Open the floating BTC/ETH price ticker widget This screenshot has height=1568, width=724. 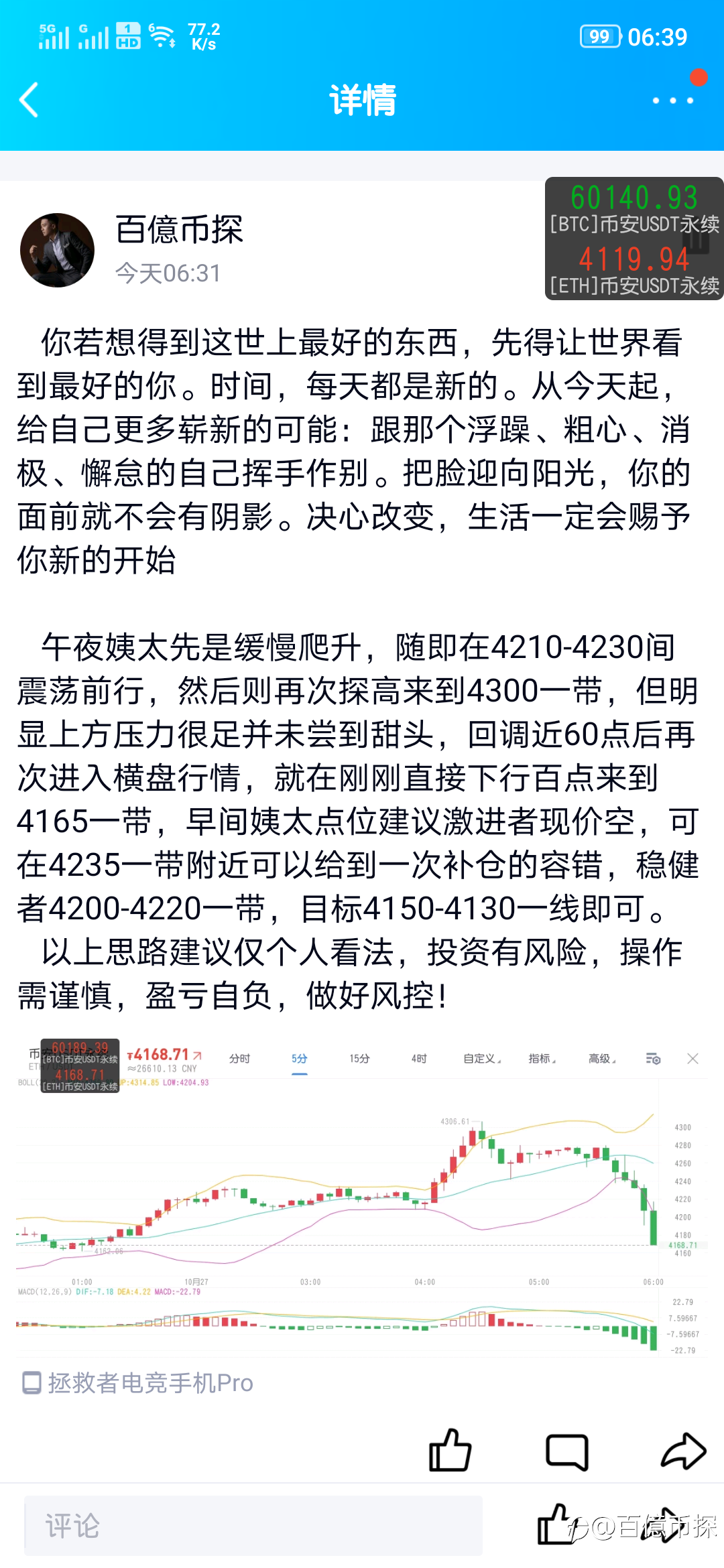[634, 239]
